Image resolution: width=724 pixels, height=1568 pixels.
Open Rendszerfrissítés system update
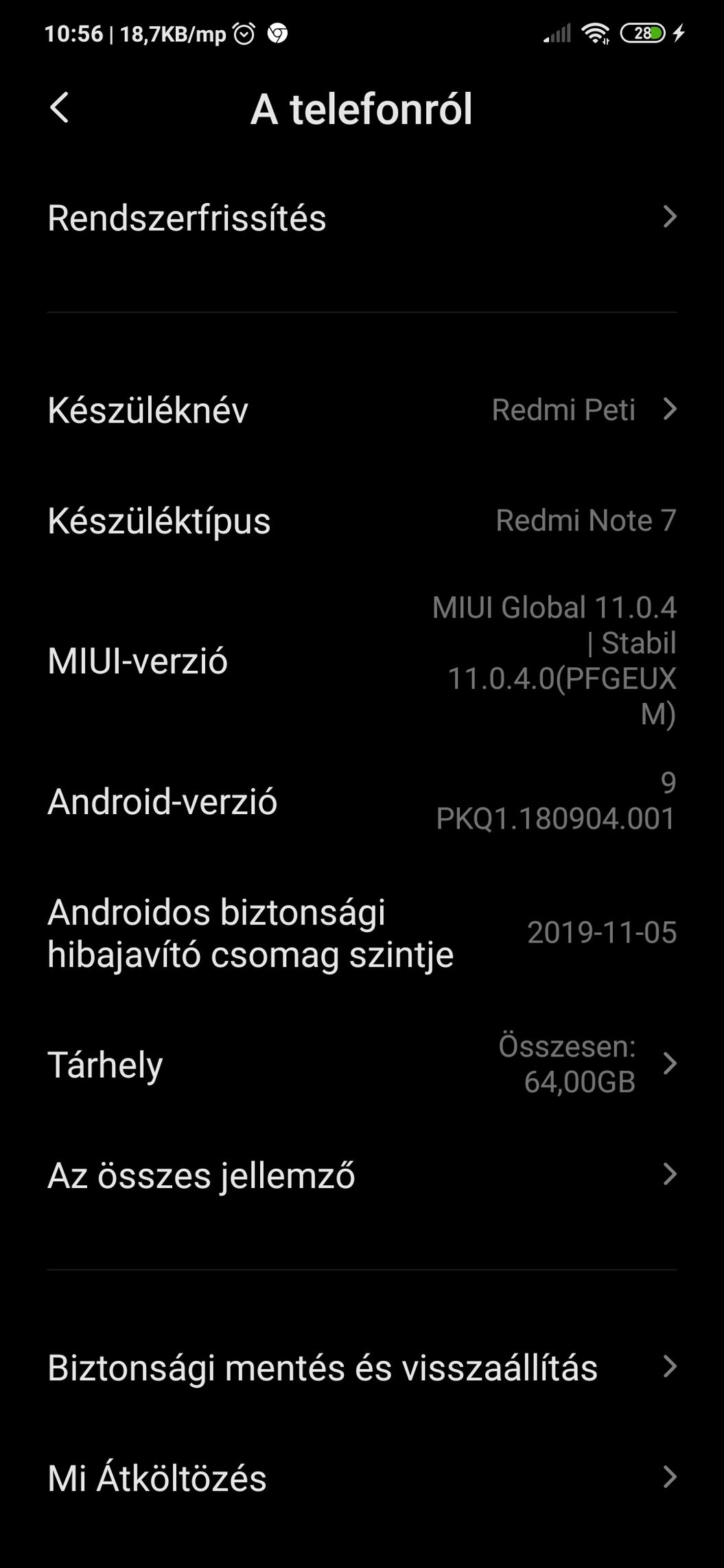(x=362, y=218)
